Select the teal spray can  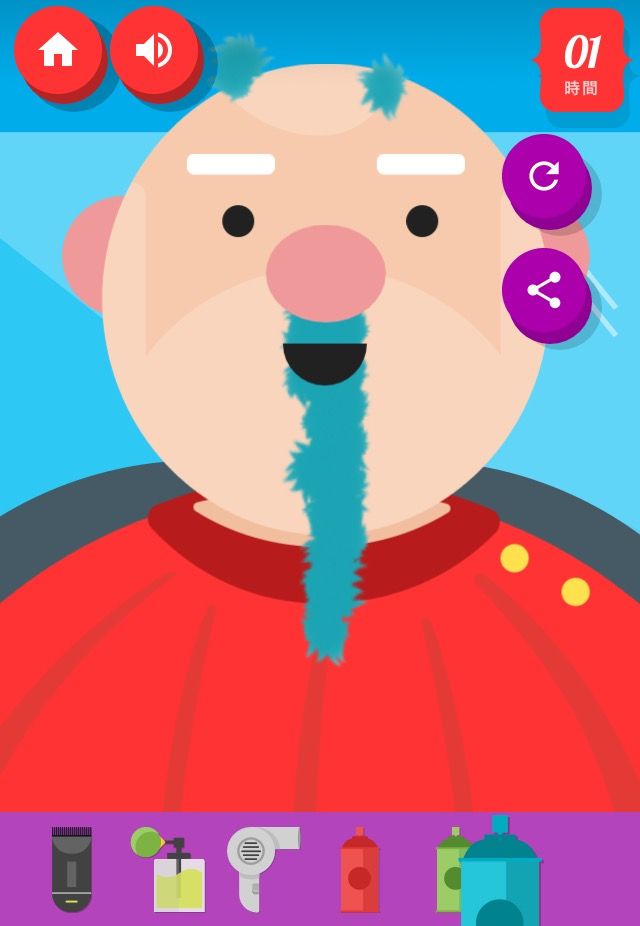(x=500, y=880)
